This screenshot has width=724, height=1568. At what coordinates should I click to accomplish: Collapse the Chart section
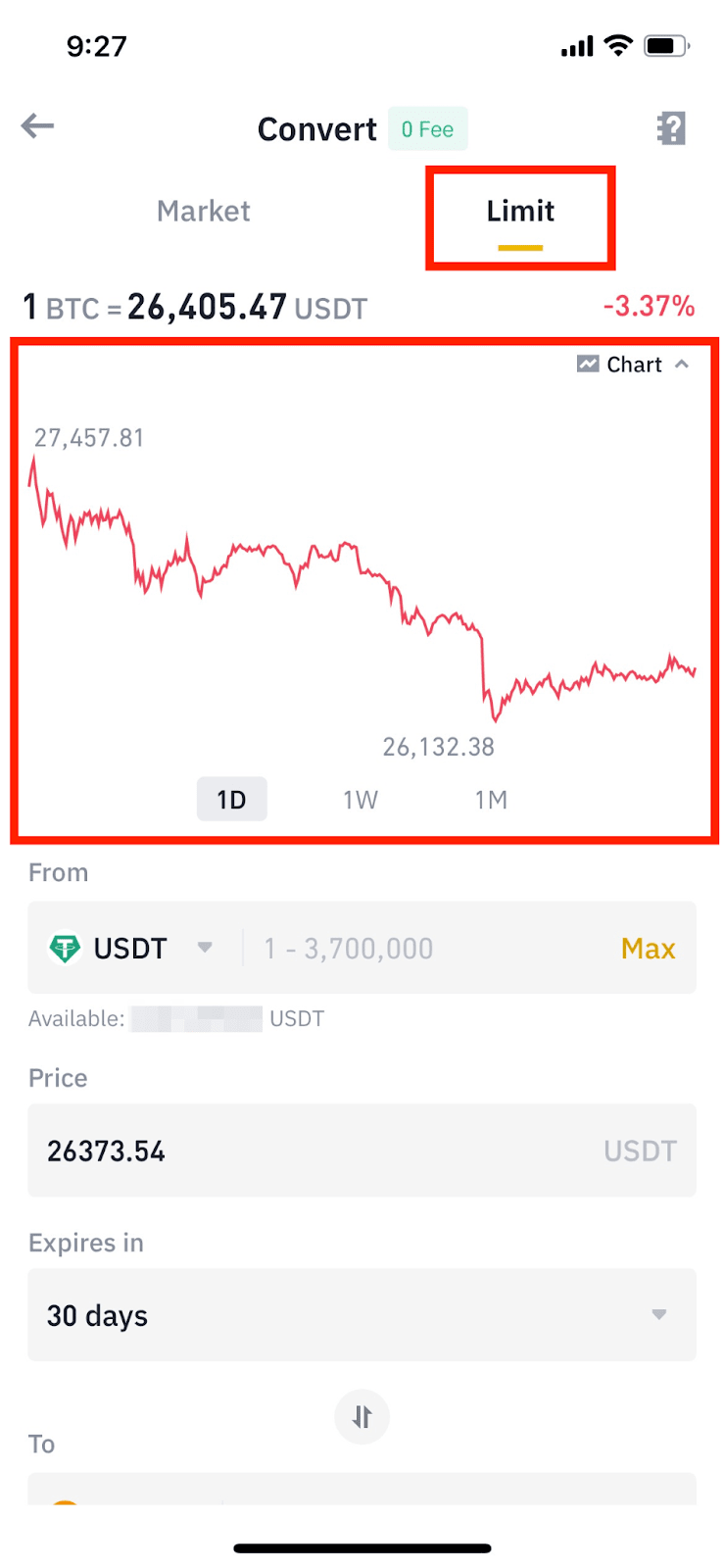pos(634,365)
